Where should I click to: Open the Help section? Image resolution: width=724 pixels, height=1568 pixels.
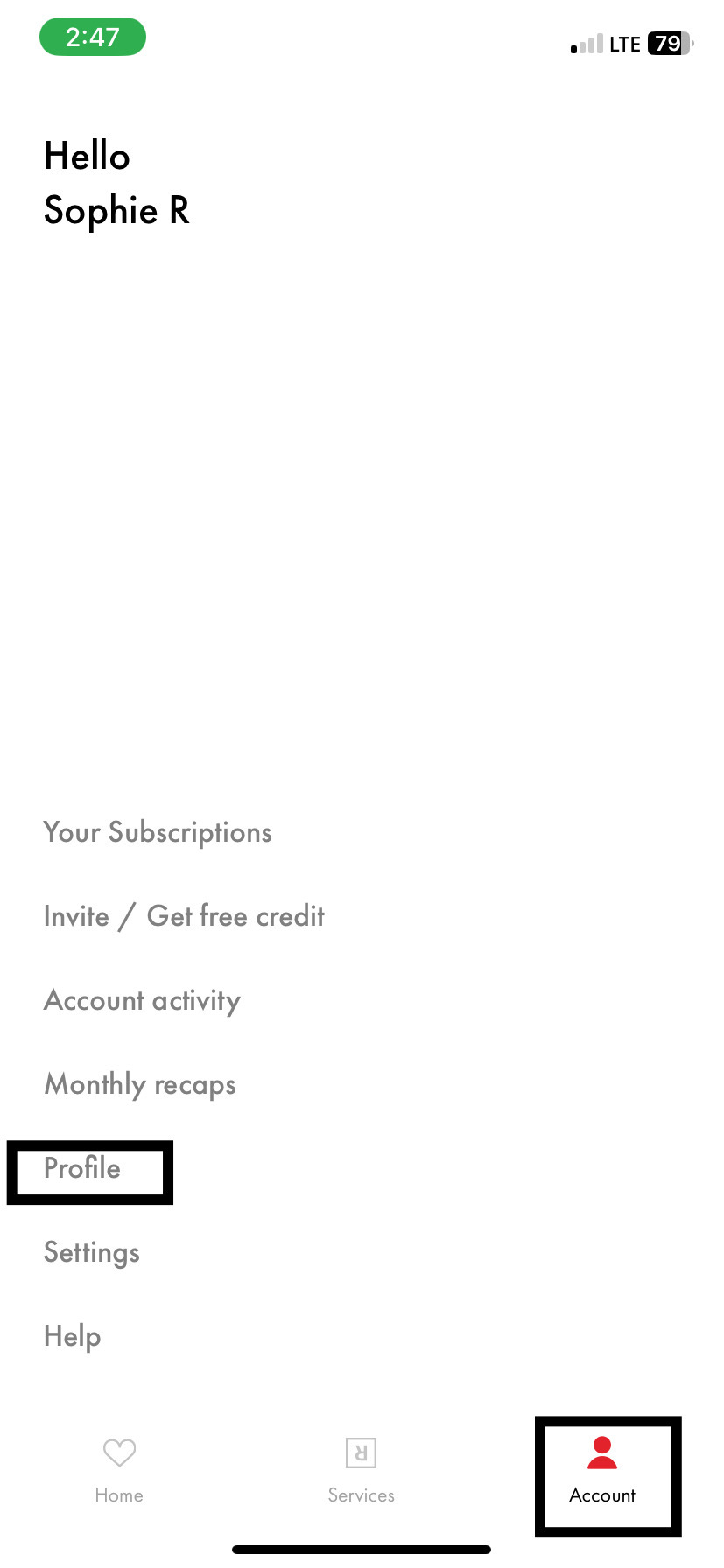tap(73, 1336)
